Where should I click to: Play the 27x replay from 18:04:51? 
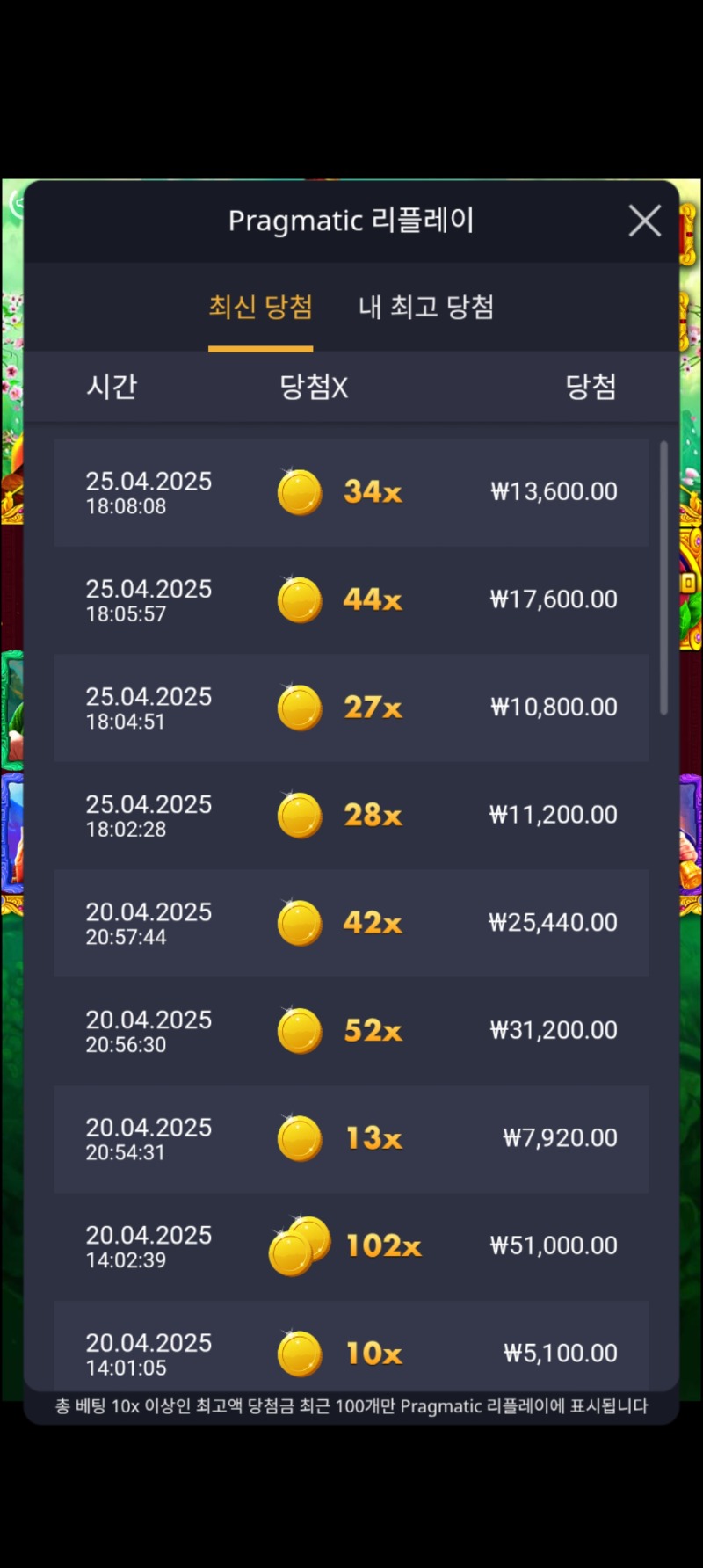pos(351,708)
